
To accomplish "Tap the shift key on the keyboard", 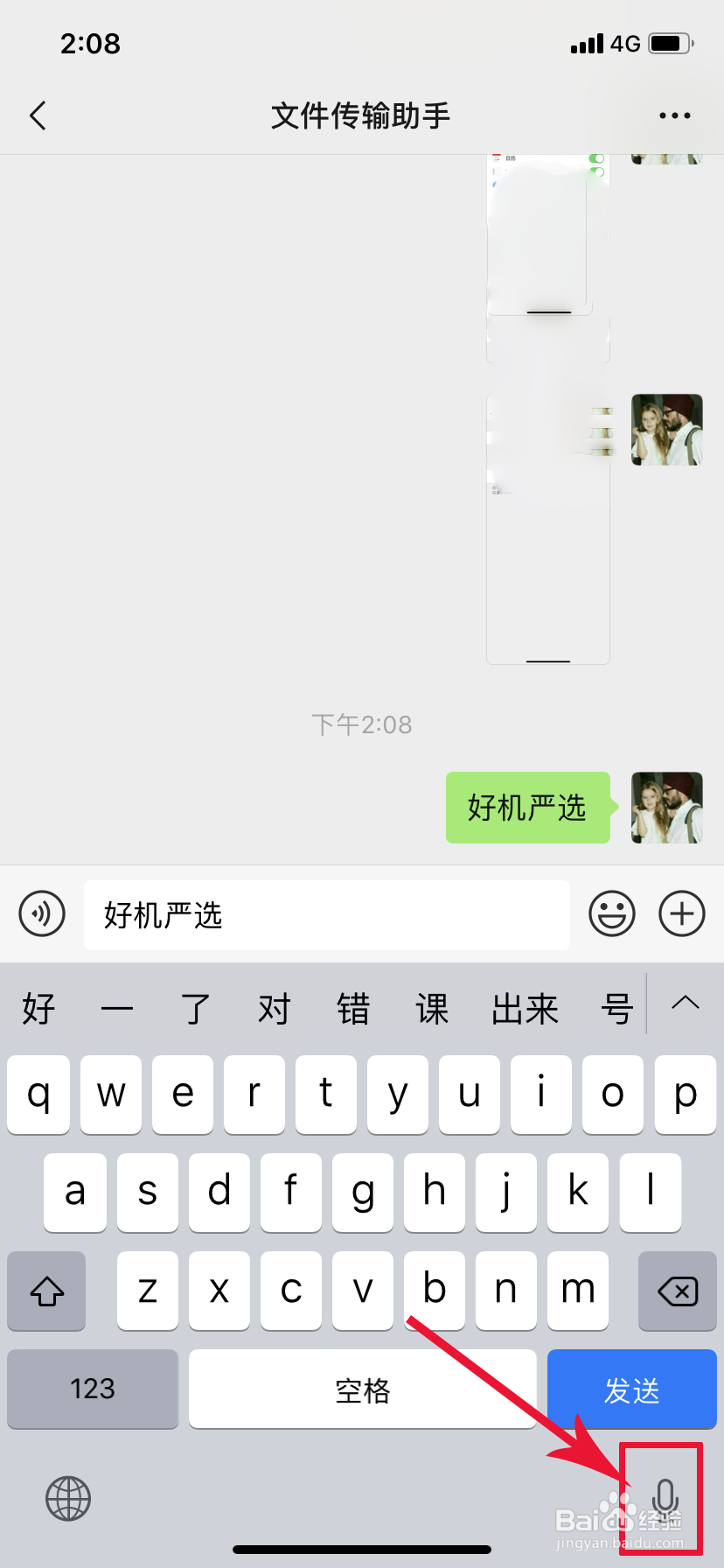I will 46,1291.
